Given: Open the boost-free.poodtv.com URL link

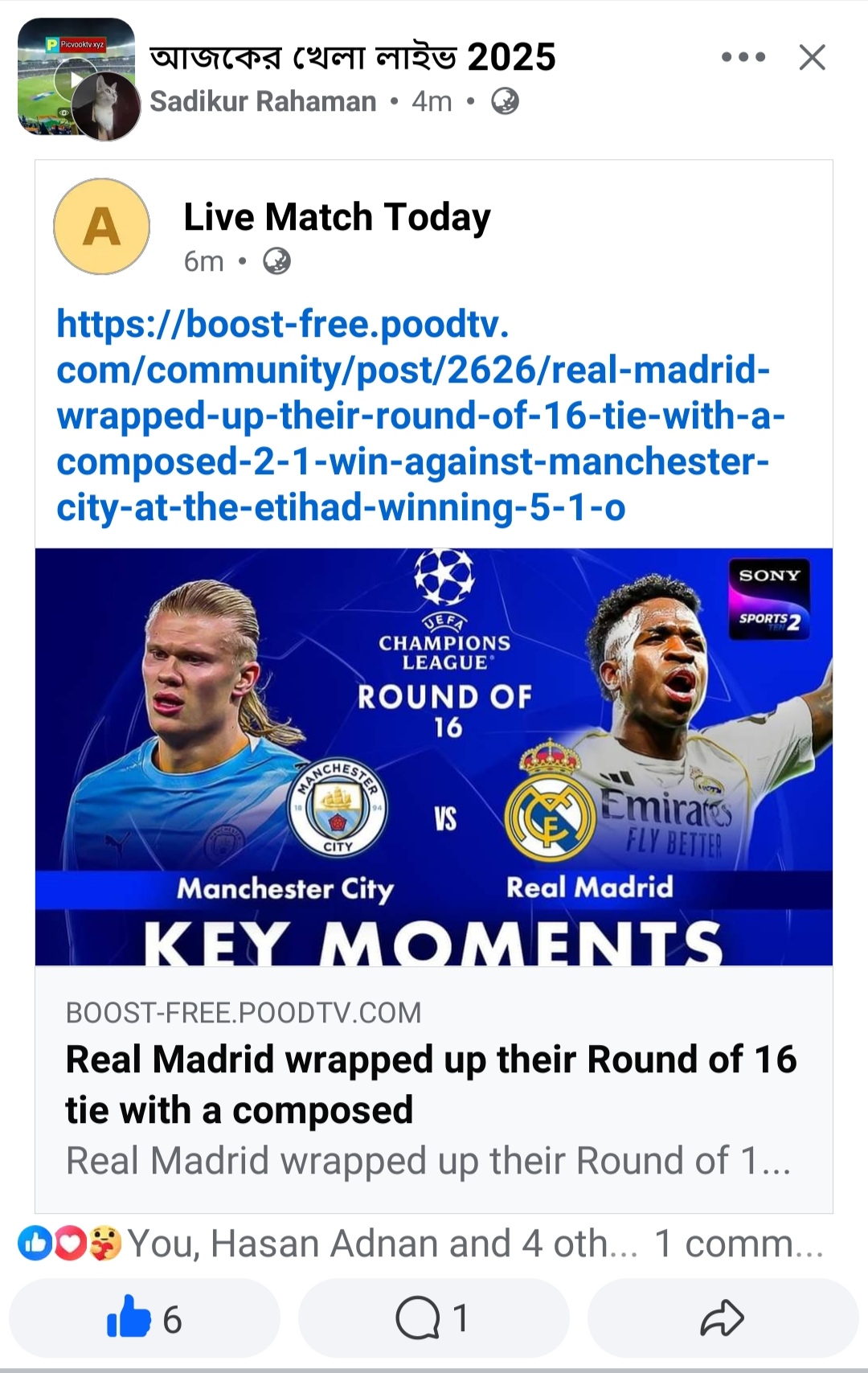Looking at the screenshot, I should (420, 416).
